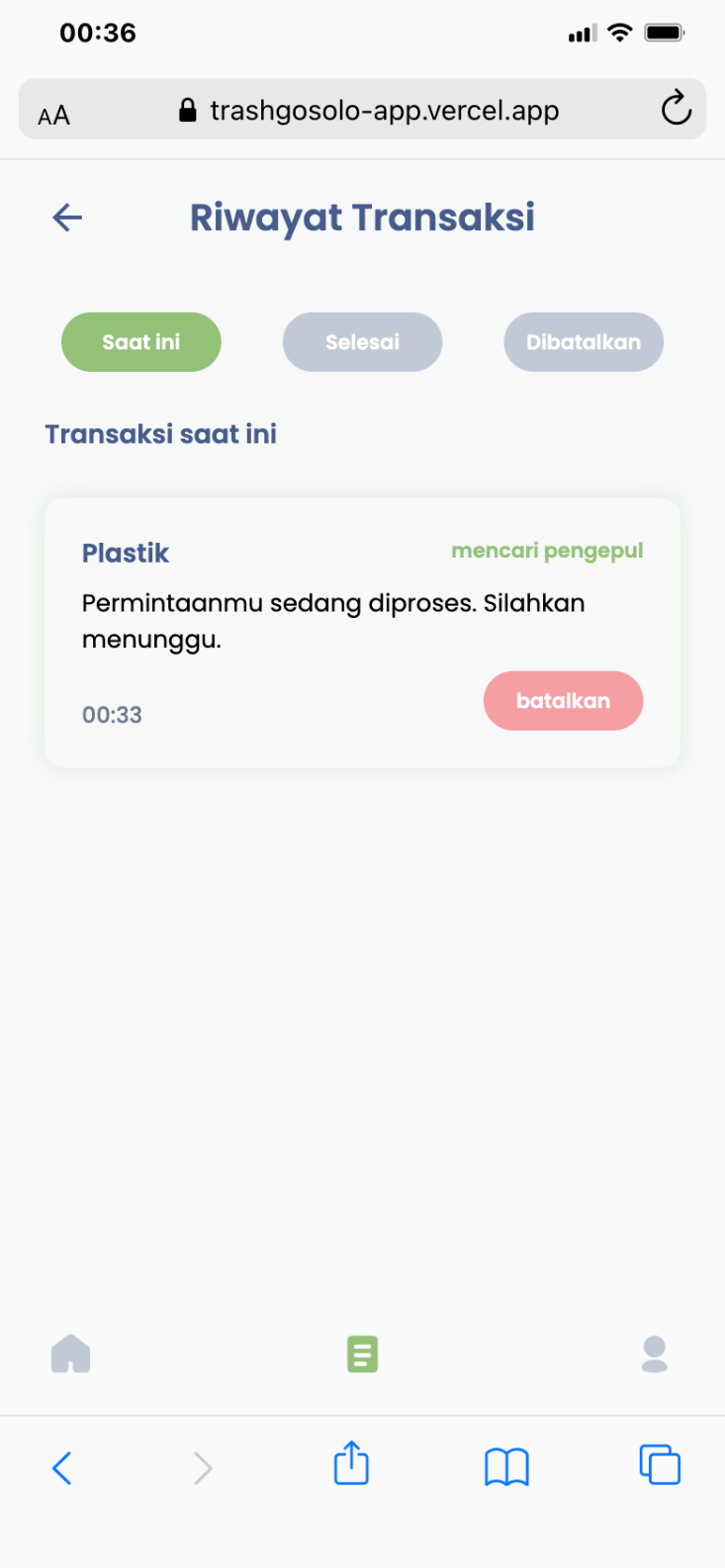Show all open Safari tabs
The image size is (725, 1568).
click(x=660, y=1465)
